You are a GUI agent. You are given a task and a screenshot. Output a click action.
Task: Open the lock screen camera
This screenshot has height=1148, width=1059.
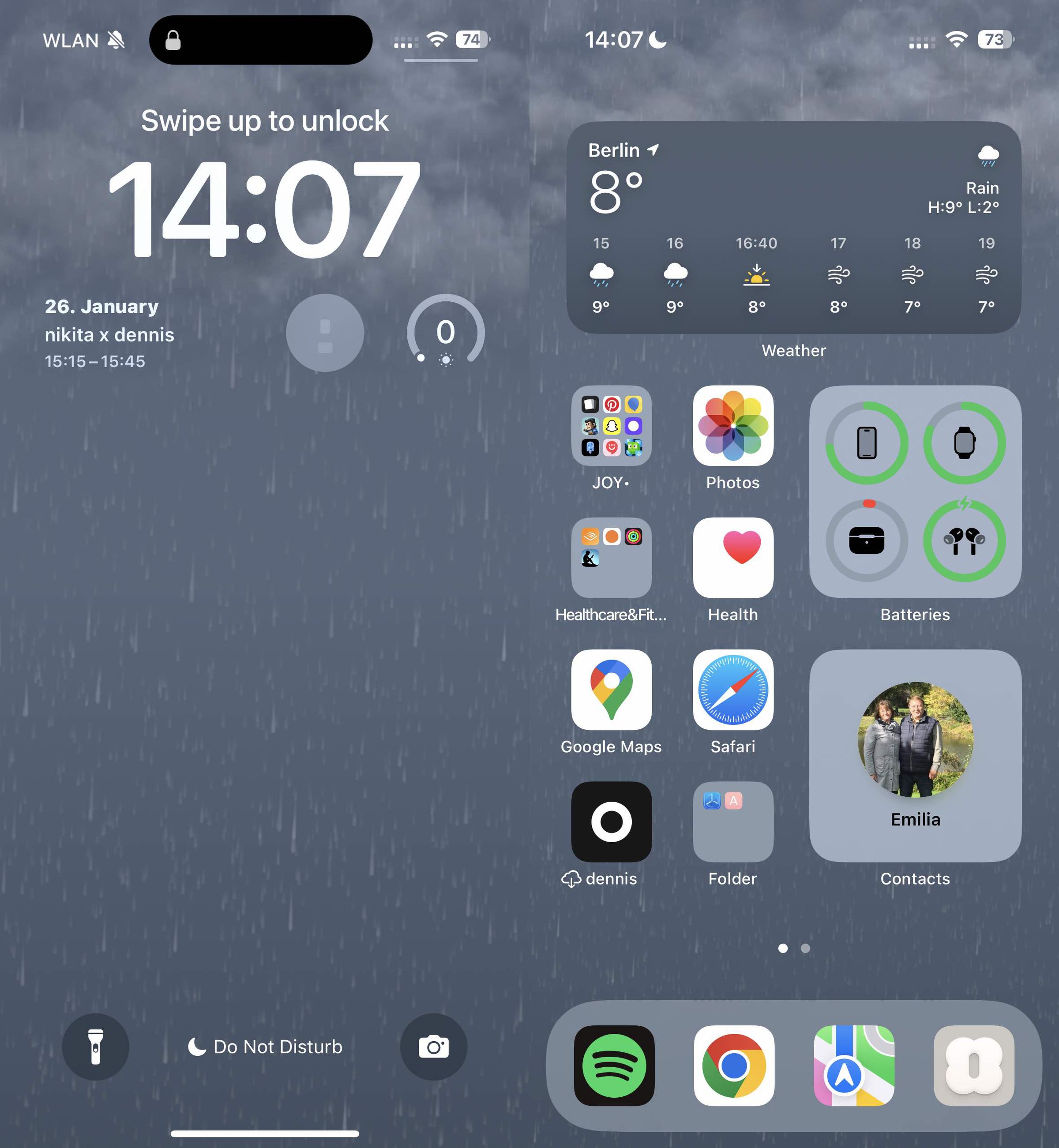click(x=433, y=1047)
